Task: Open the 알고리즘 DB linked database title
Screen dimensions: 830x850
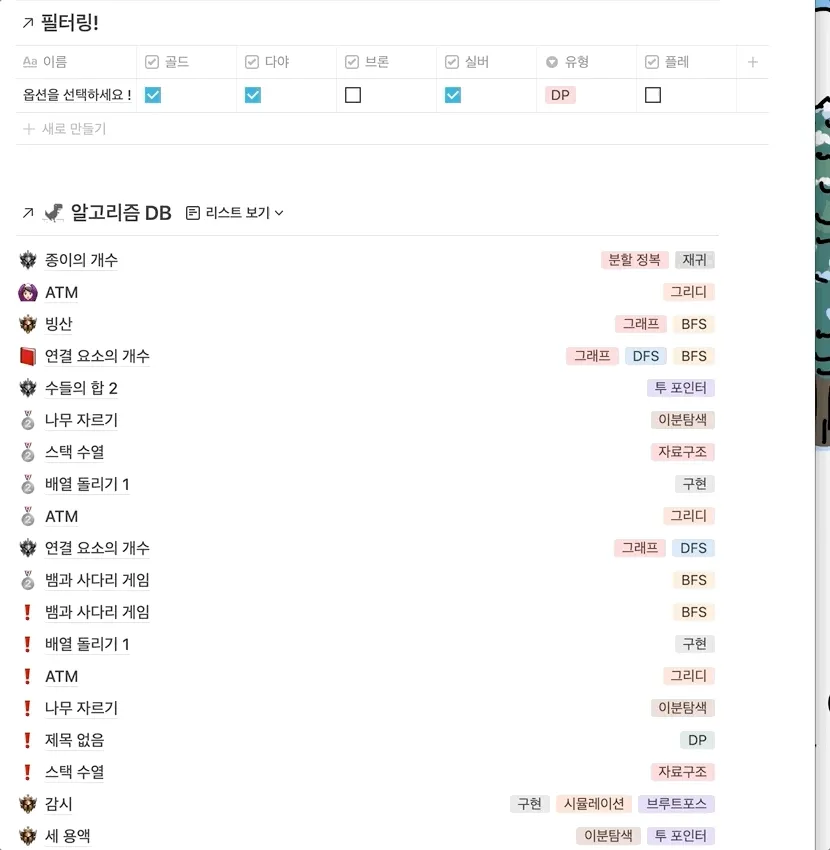Action: [121, 212]
